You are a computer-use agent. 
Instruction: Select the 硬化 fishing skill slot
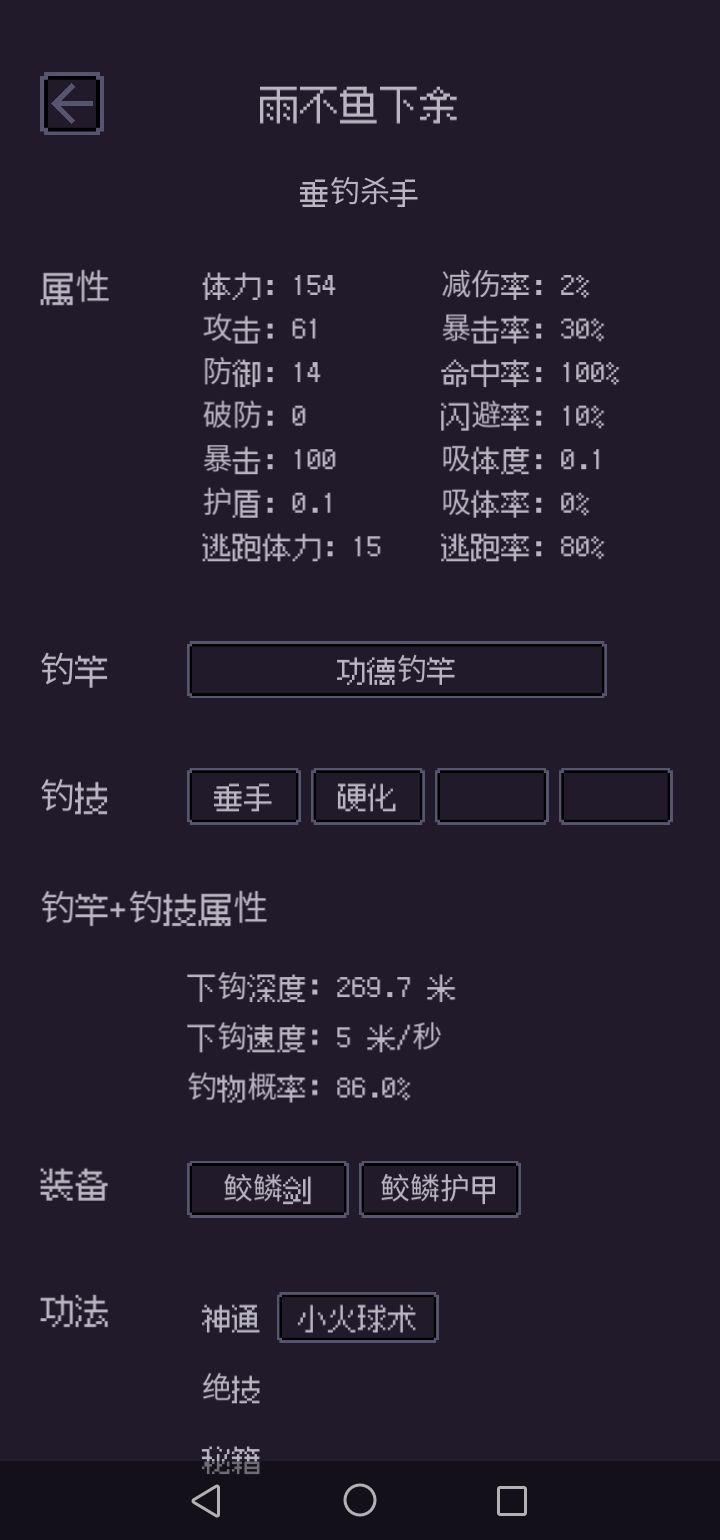(x=367, y=796)
